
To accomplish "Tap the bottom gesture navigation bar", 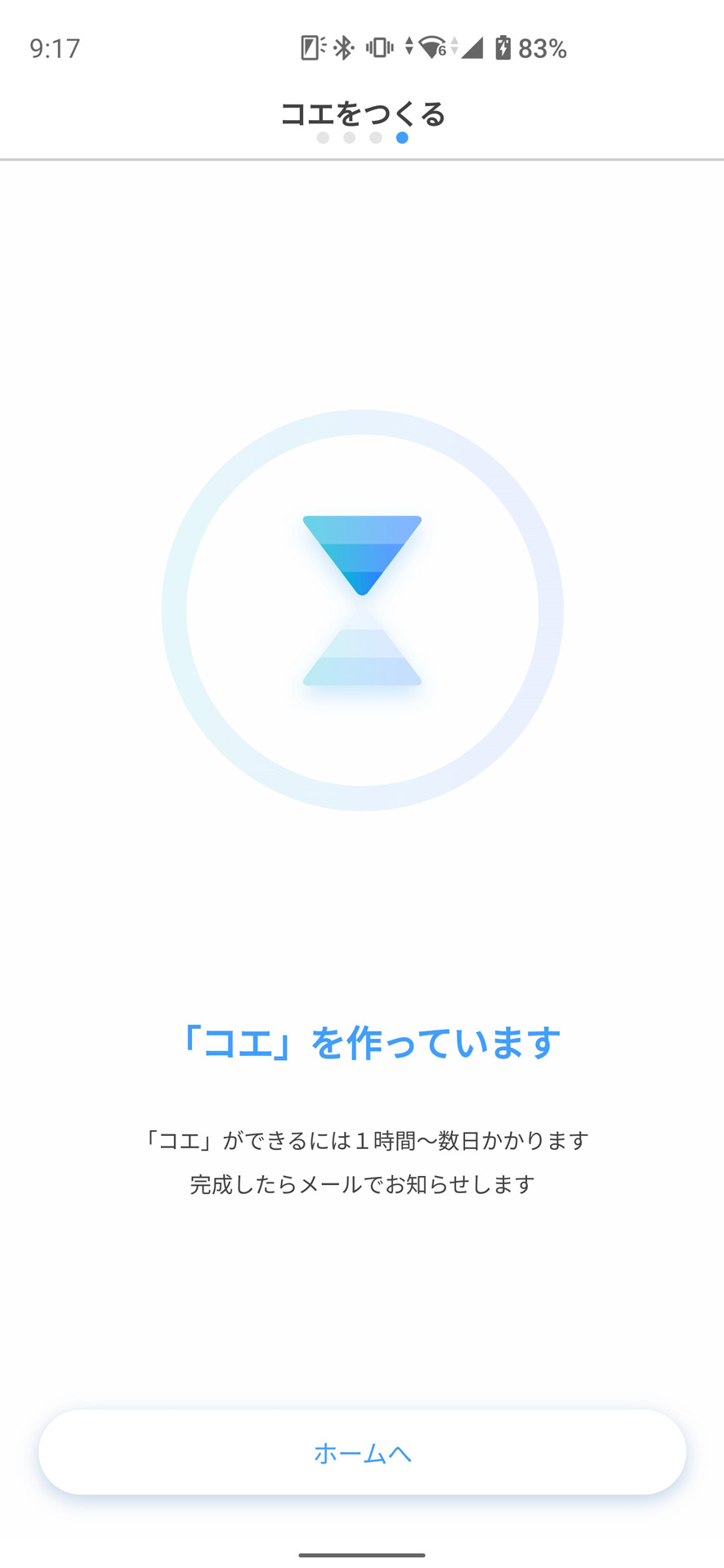I will click(x=362, y=1553).
